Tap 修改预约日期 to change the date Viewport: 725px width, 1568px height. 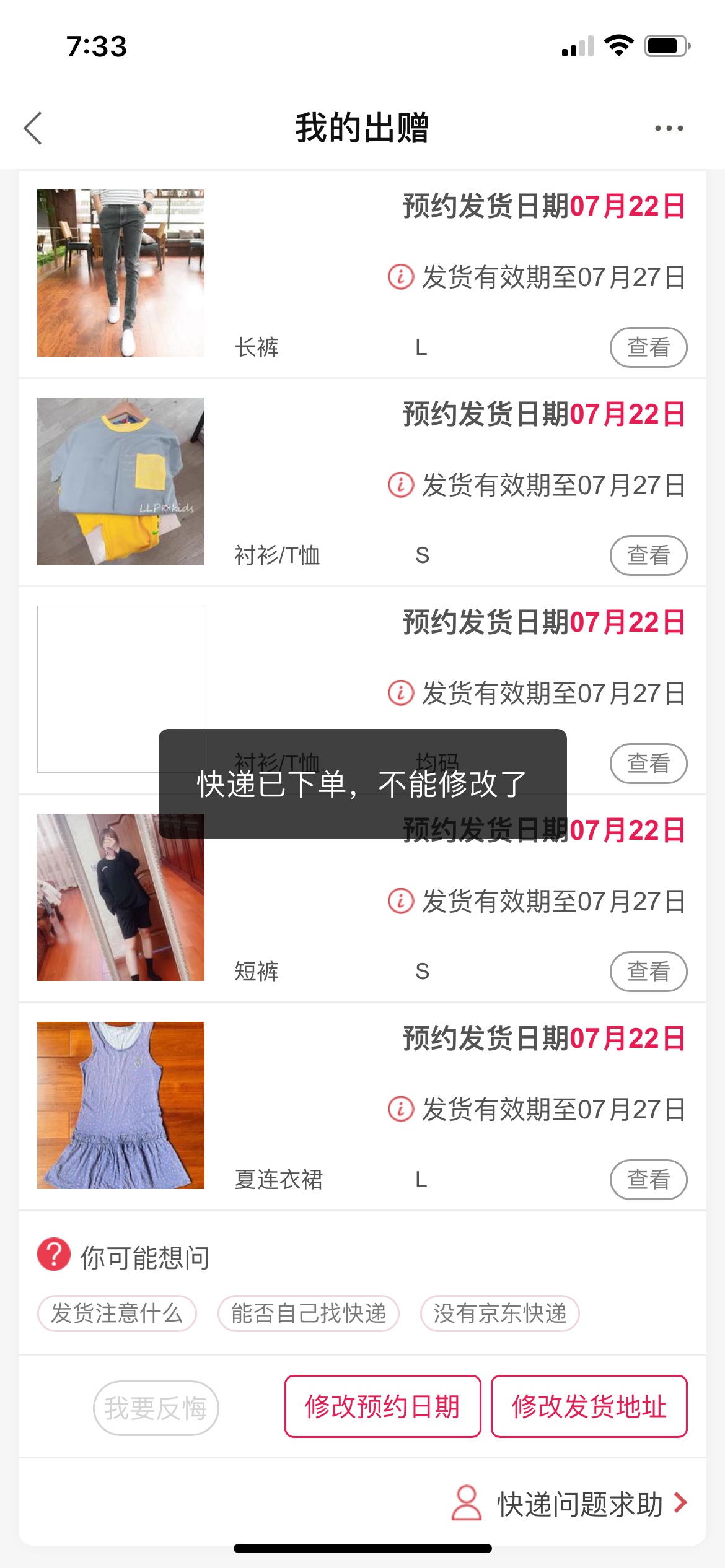[x=382, y=1406]
